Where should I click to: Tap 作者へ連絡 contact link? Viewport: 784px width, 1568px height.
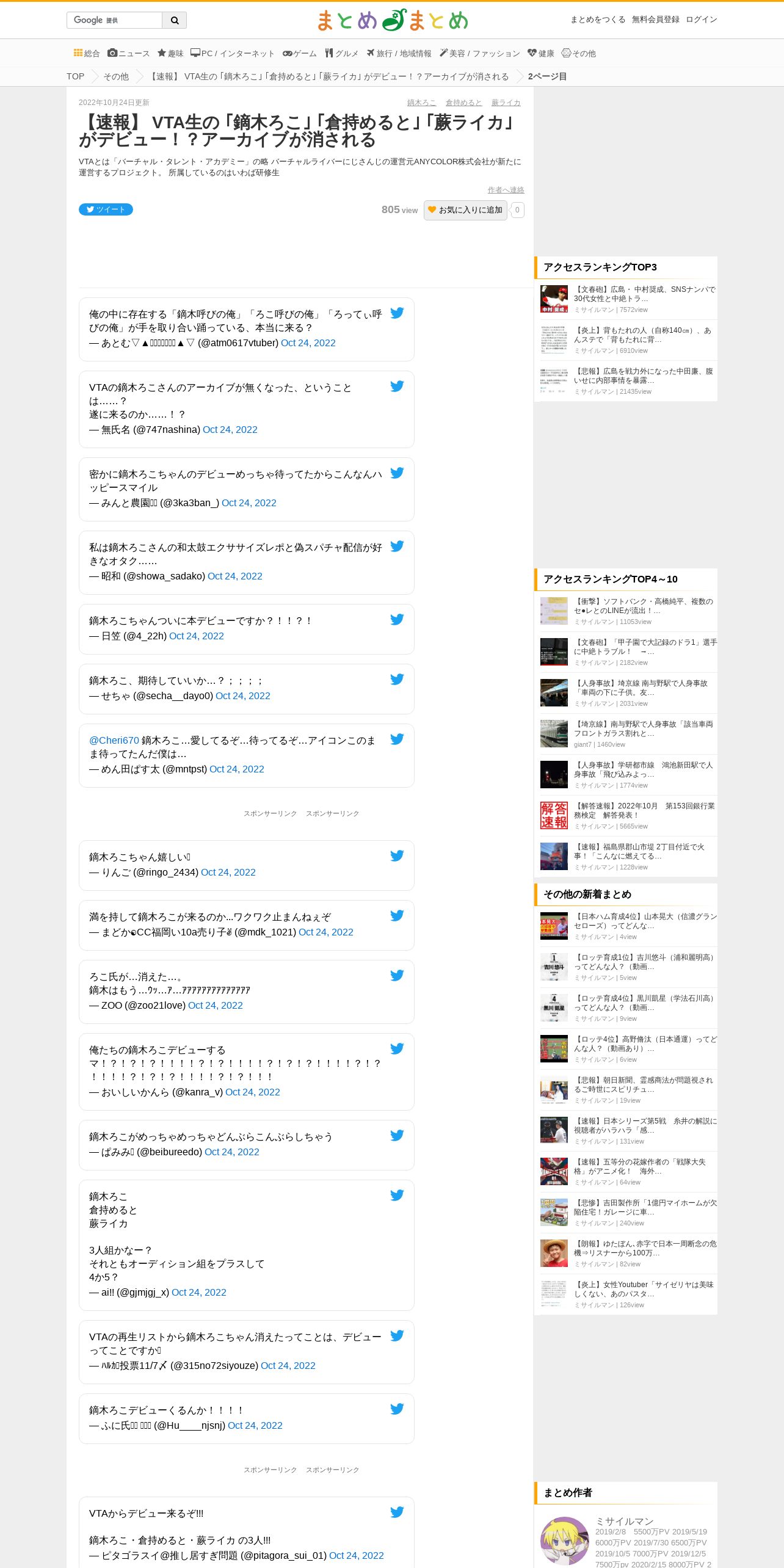506,190
